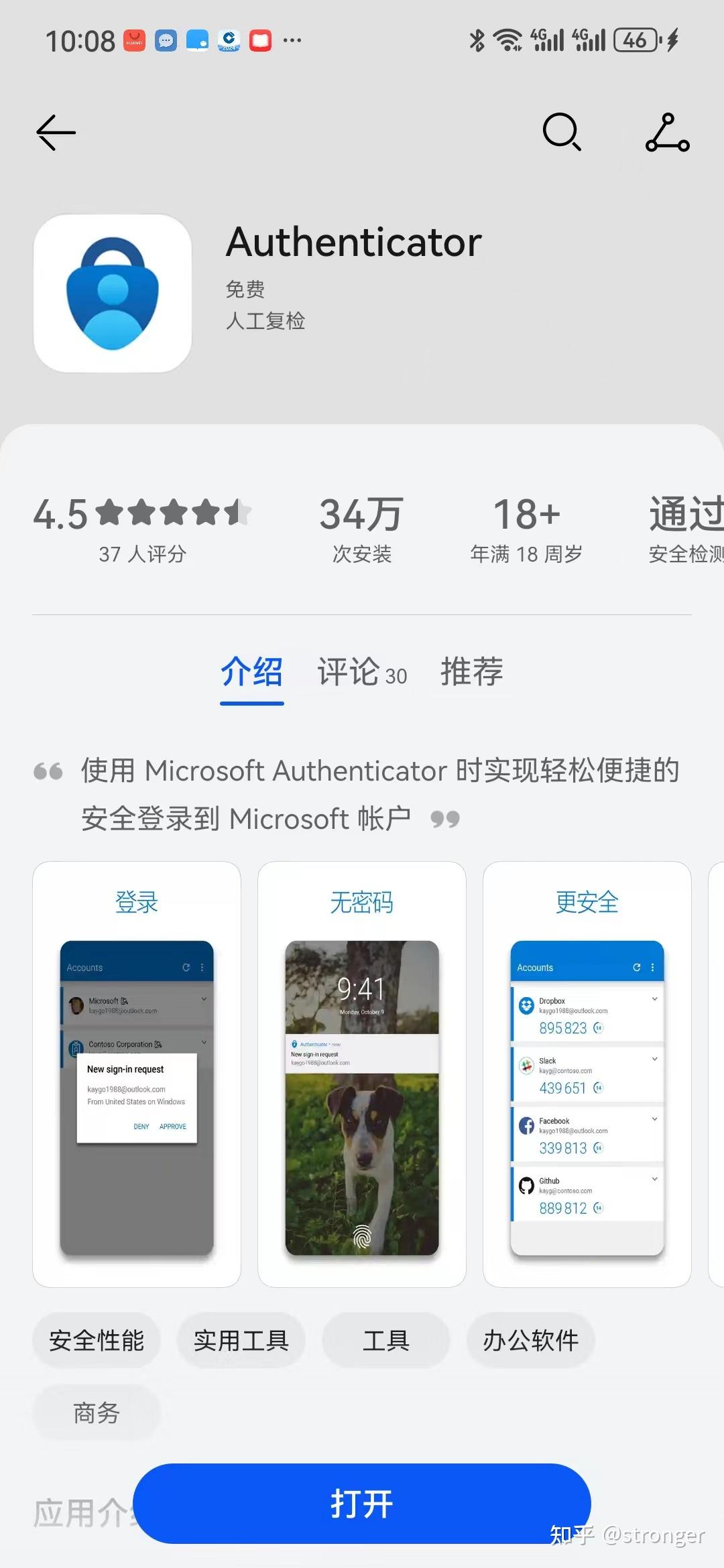724x1568 pixels.
Task: Switch to the 推荐 tab
Action: tap(471, 672)
